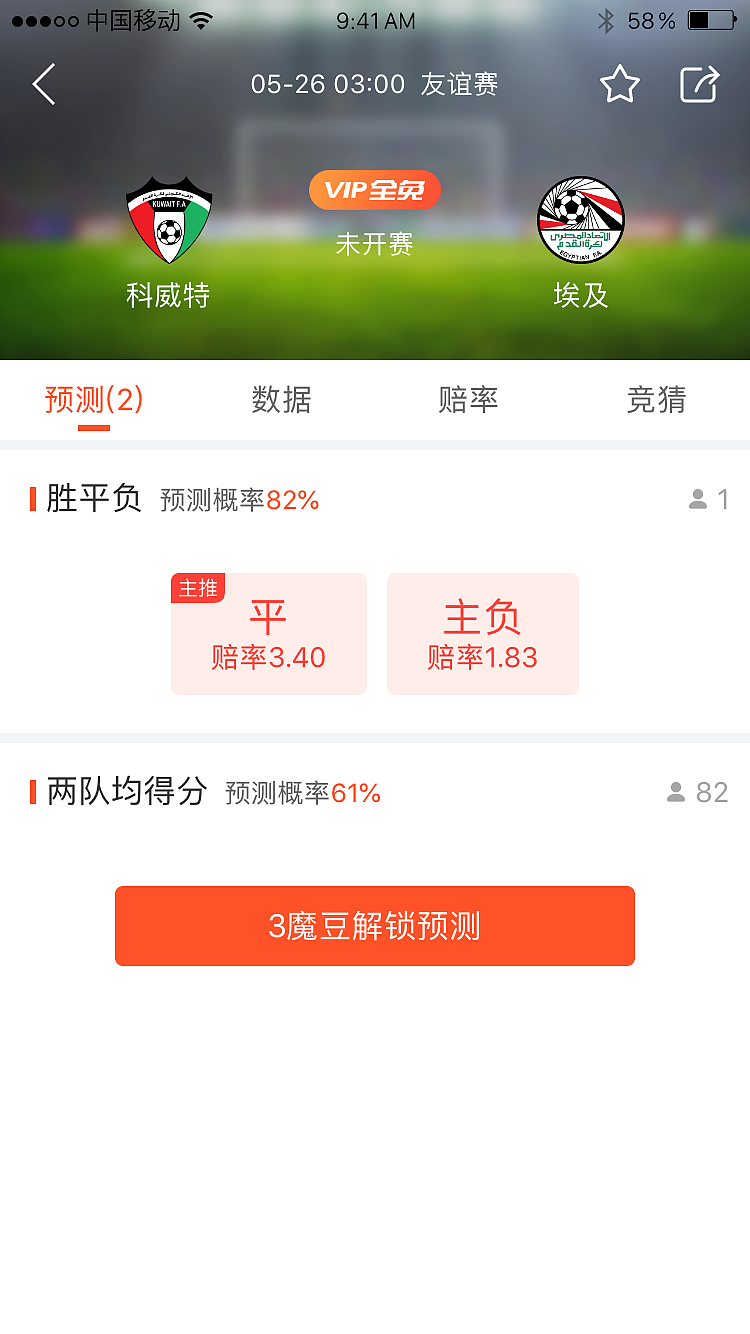Switch to the 数据 tab
This screenshot has height=1334, width=750.
coord(281,399)
